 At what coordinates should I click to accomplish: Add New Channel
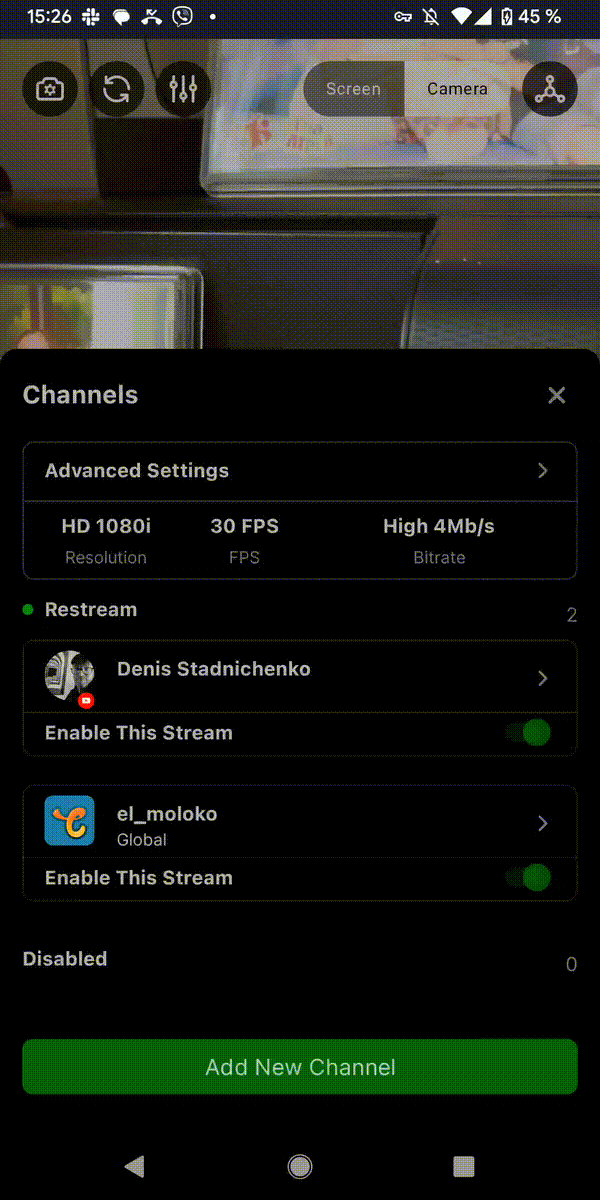(x=300, y=1067)
